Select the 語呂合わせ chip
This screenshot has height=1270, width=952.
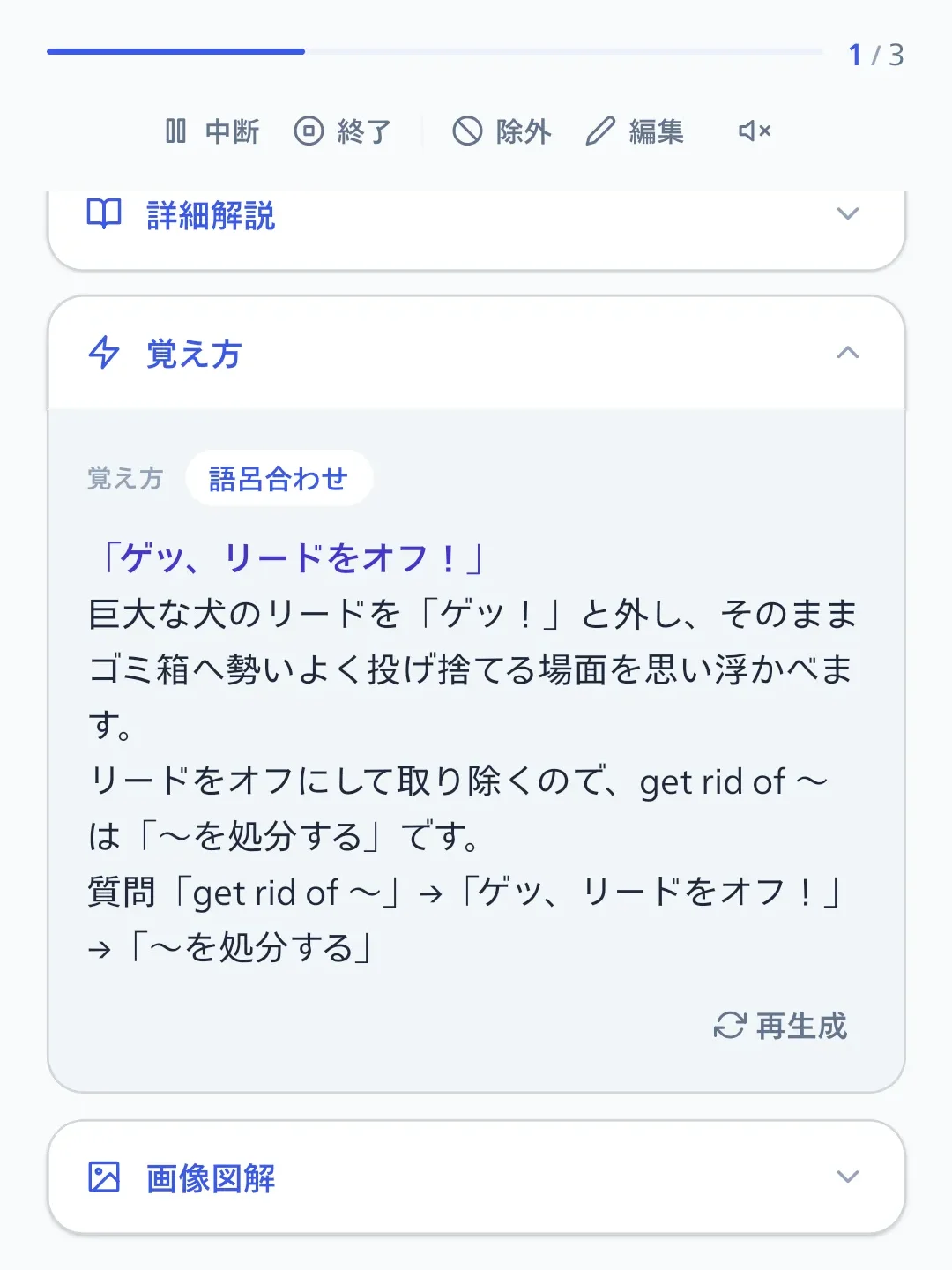(x=279, y=478)
